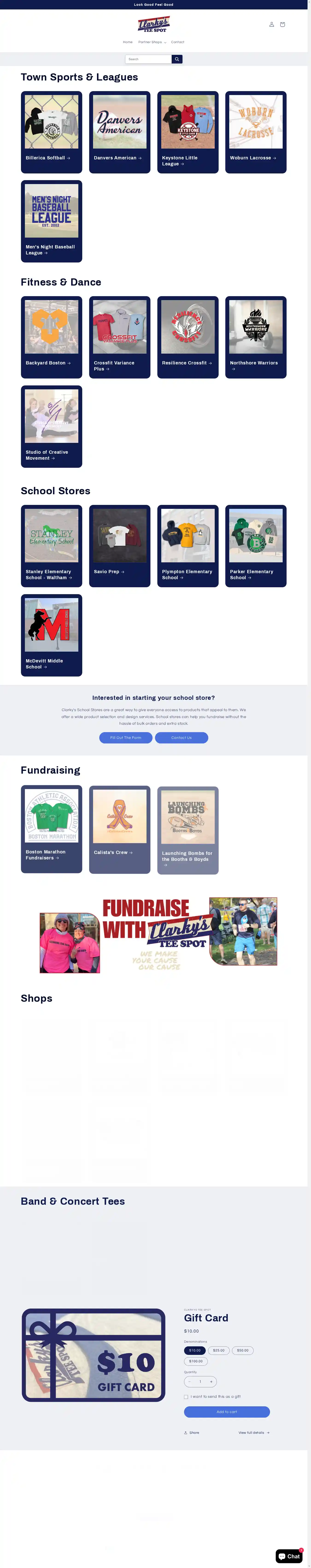Submit search with magnifier button
This screenshot has height=1568, width=311.
[177, 59]
